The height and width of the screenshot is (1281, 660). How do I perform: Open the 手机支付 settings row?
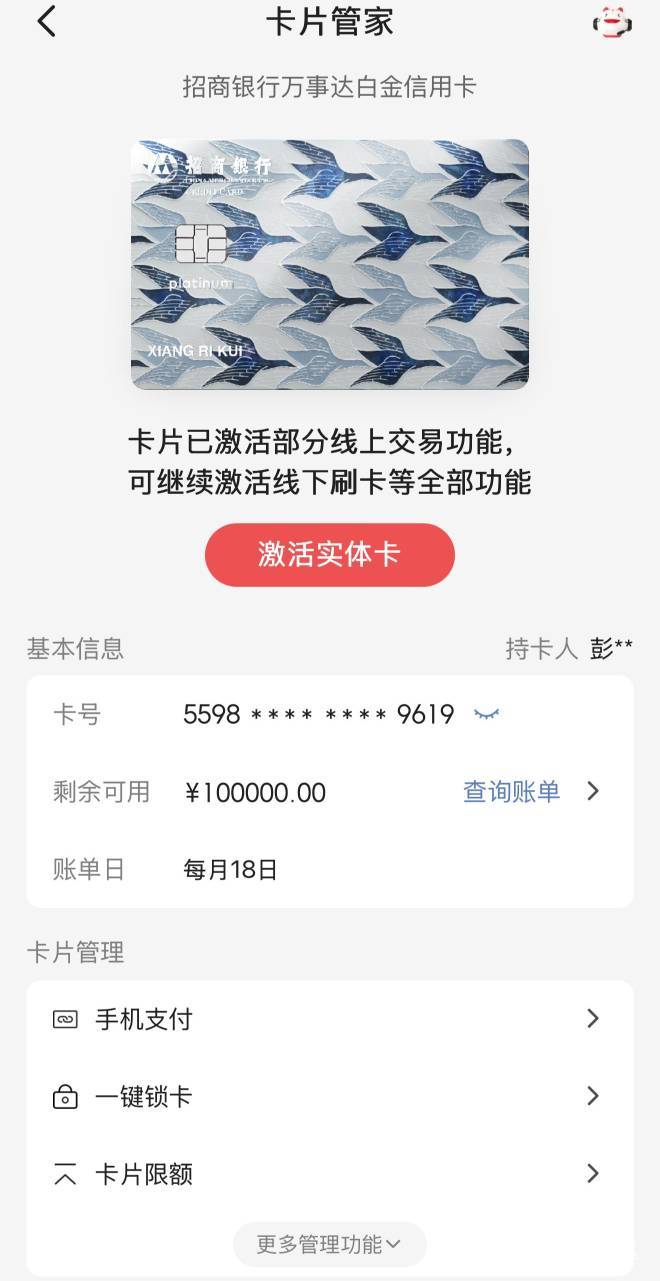[329, 1019]
